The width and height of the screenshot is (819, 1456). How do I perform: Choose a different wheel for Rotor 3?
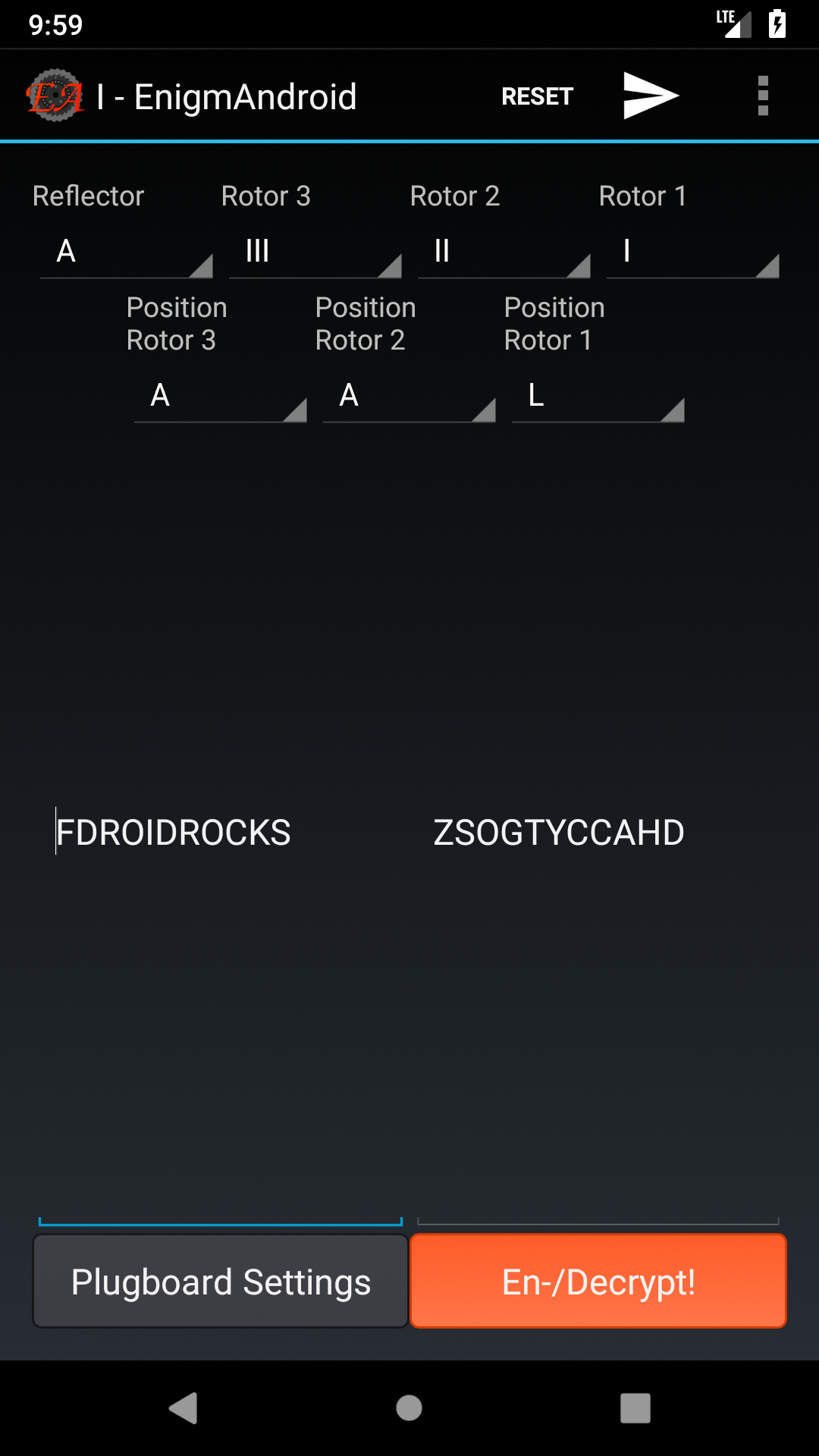315,253
